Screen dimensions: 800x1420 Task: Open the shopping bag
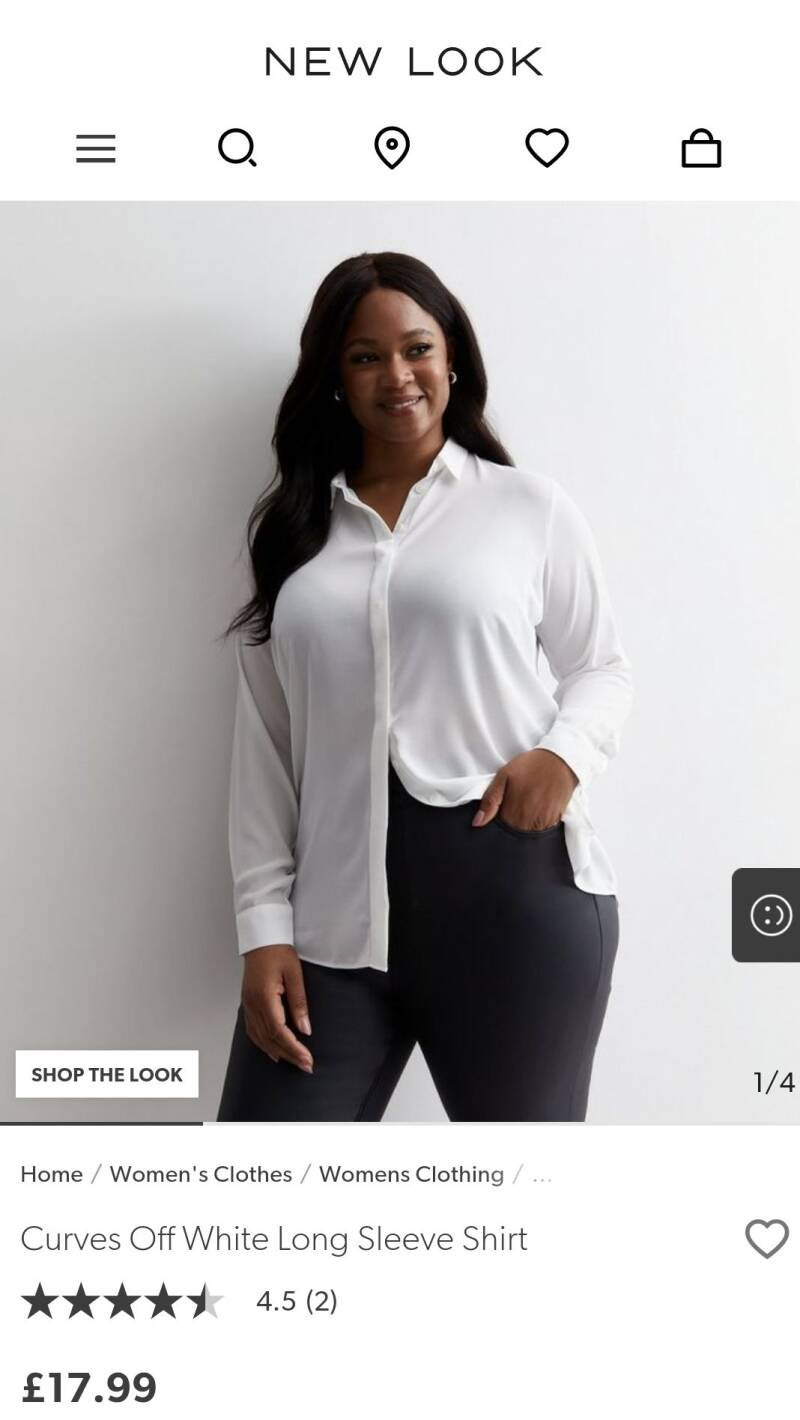(x=701, y=149)
